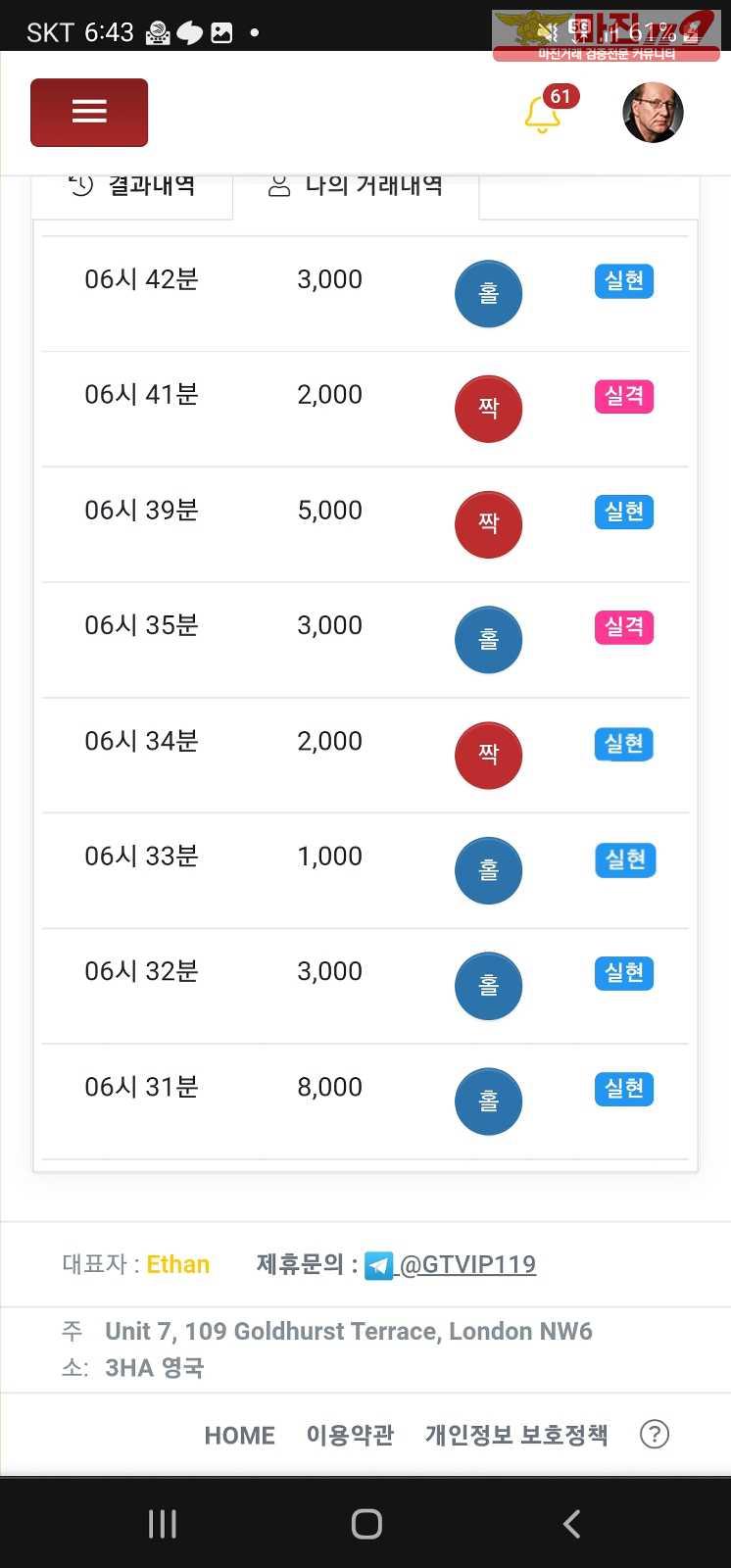
Task: Go back with the system back button
Action: 572,1524
